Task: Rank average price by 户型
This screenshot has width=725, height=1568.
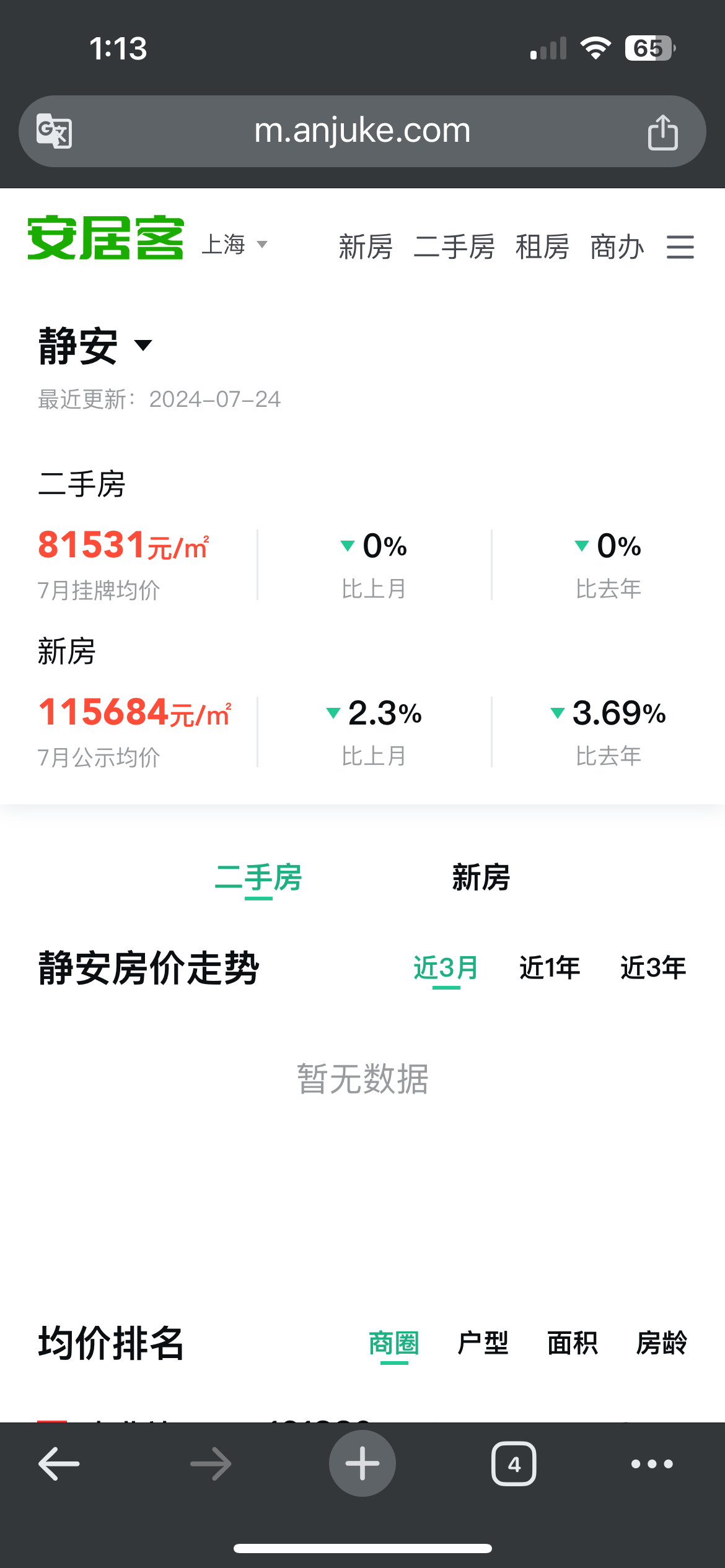Action: pyautogui.click(x=483, y=1343)
